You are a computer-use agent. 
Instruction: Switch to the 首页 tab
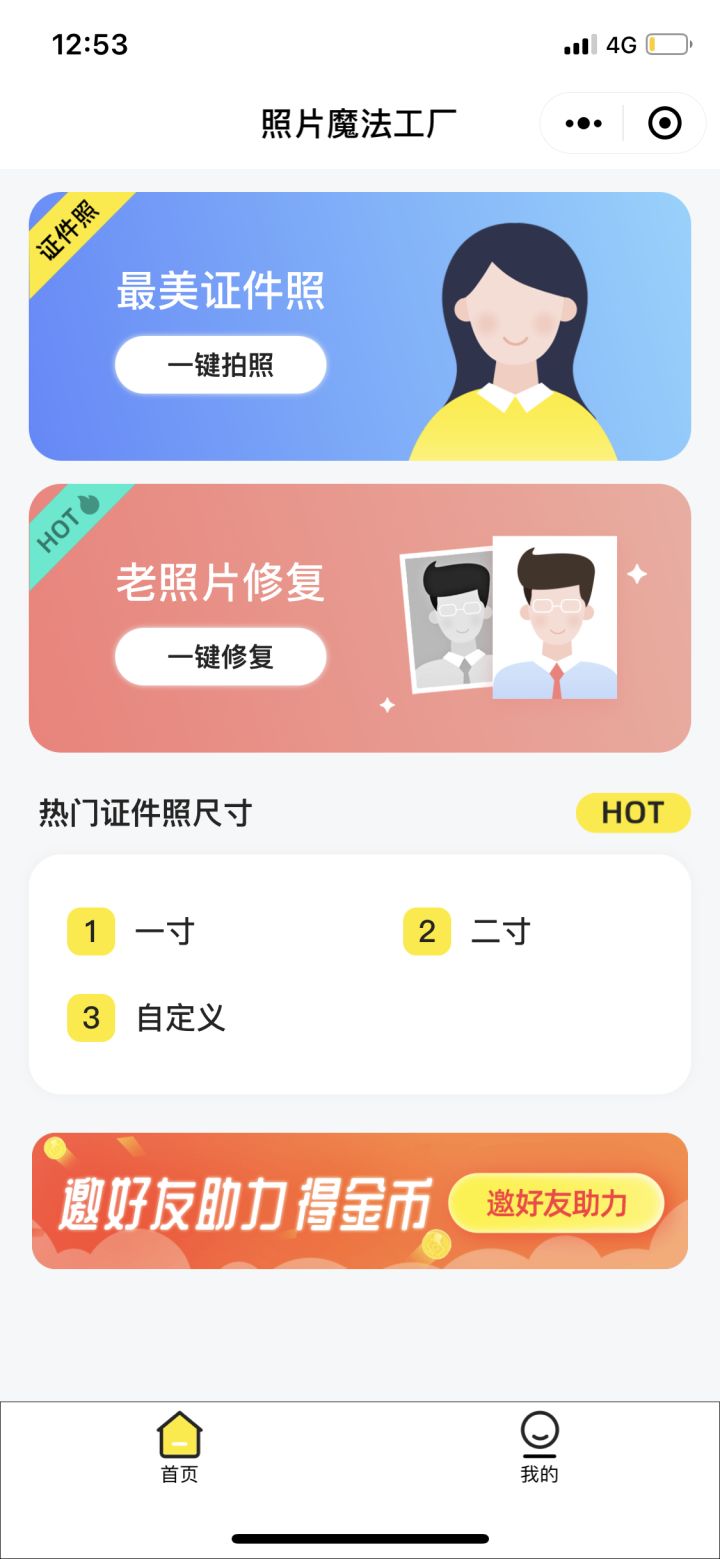pyautogui.click(x=180, y=1447)
